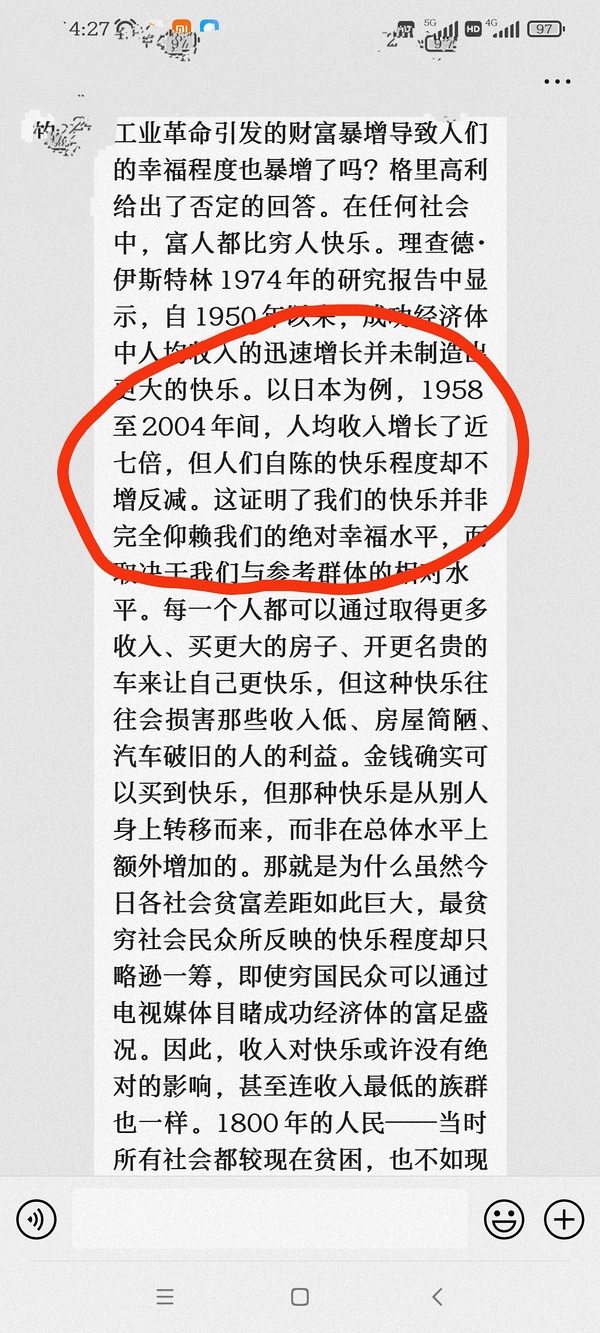Open the emoji sticker panel
This screenshot has width=600, height=1333.
coord(504,1219)
